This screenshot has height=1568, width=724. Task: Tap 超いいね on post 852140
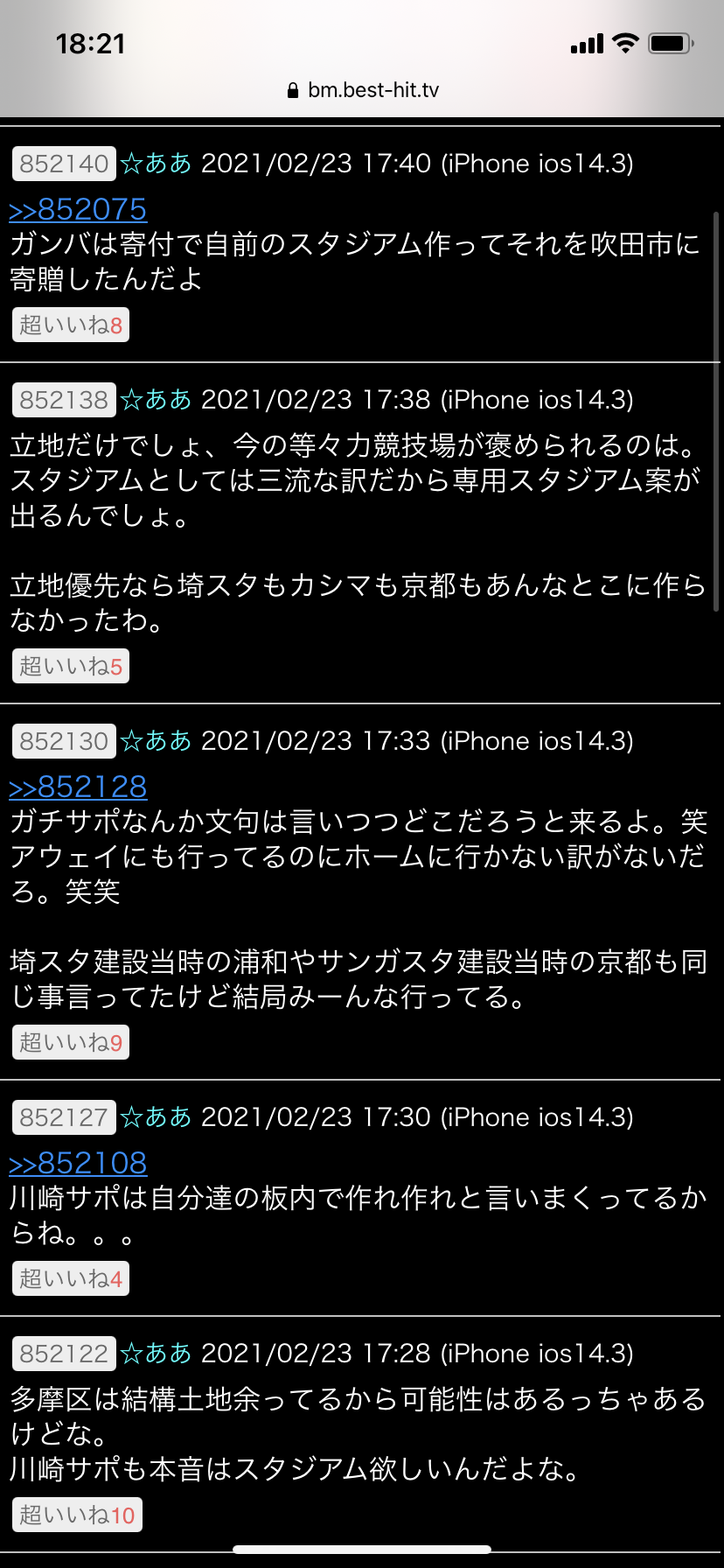(71, 325)
